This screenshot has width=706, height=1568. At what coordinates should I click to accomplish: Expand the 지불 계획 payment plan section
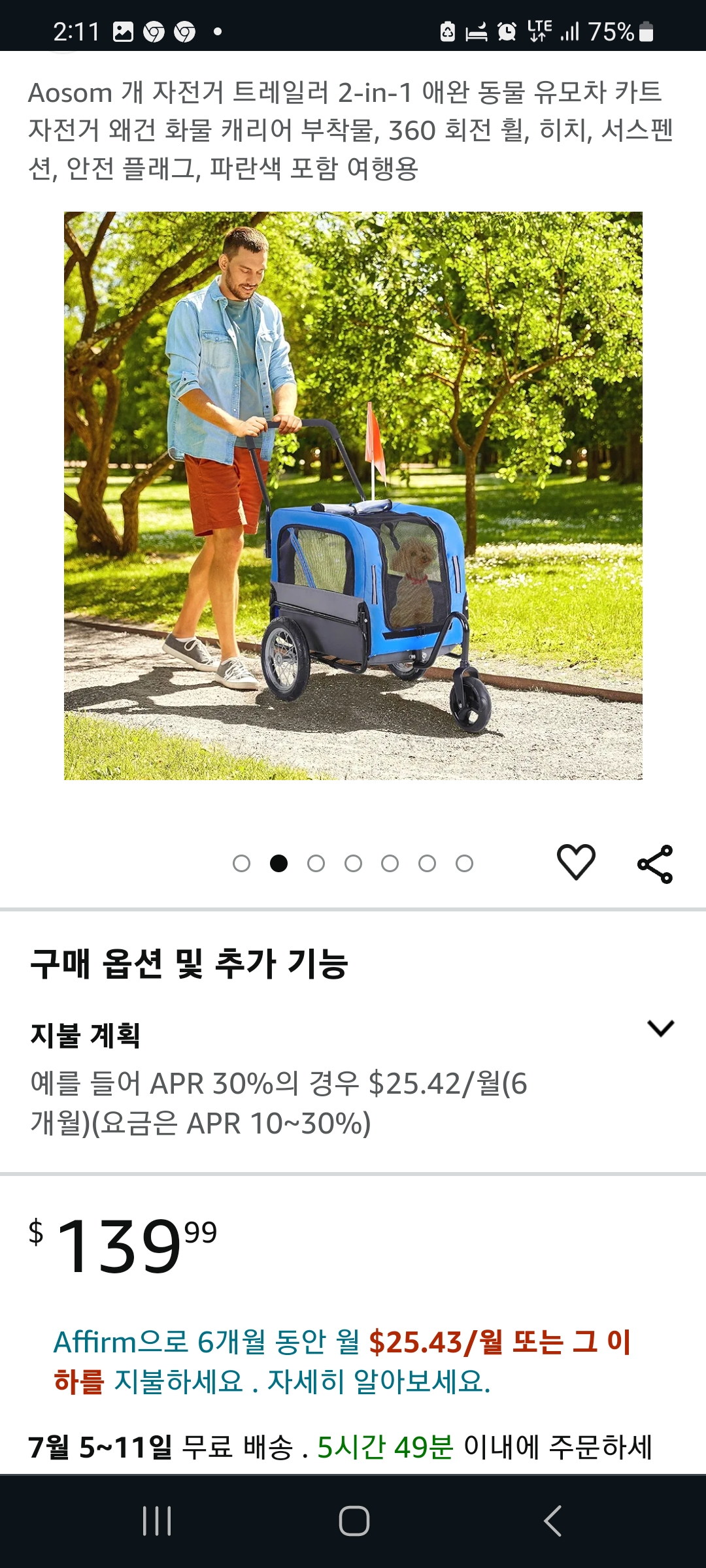pyautogui.click(x=660, y=1028)
